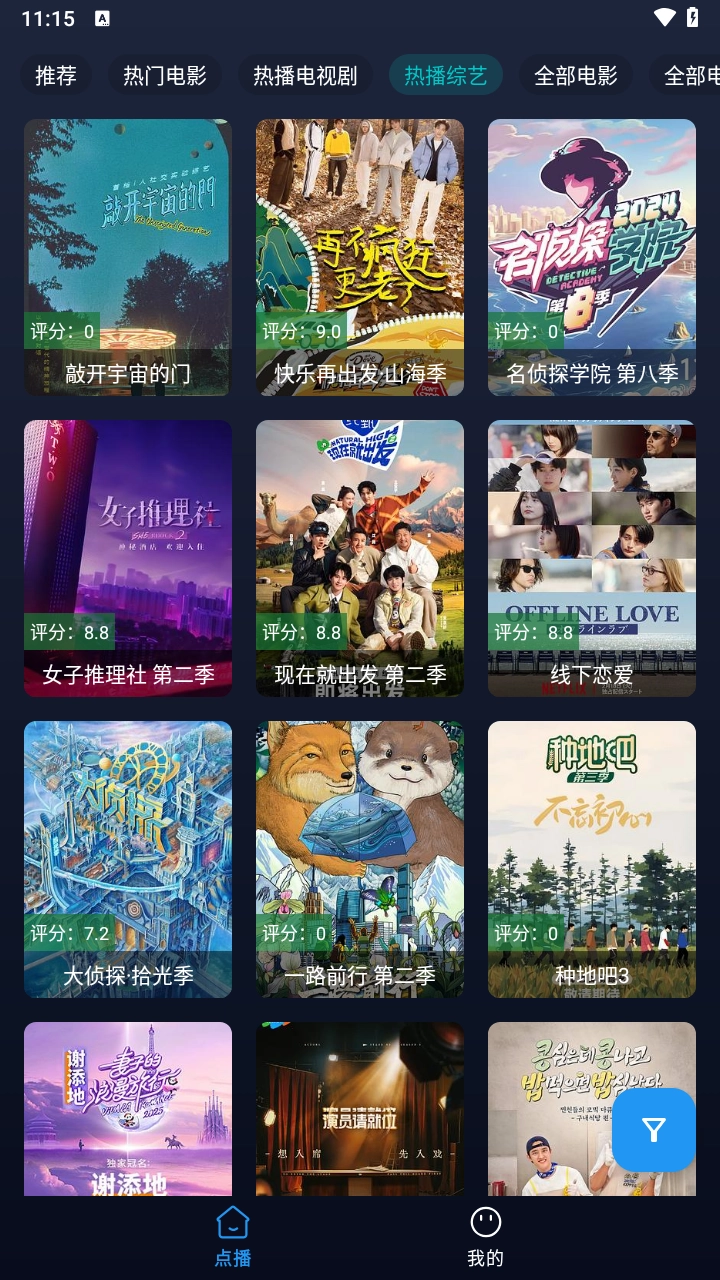The image size is (720, 1280).
Task: Switch to the 全部电影 tab
Action: click(578, 75)
